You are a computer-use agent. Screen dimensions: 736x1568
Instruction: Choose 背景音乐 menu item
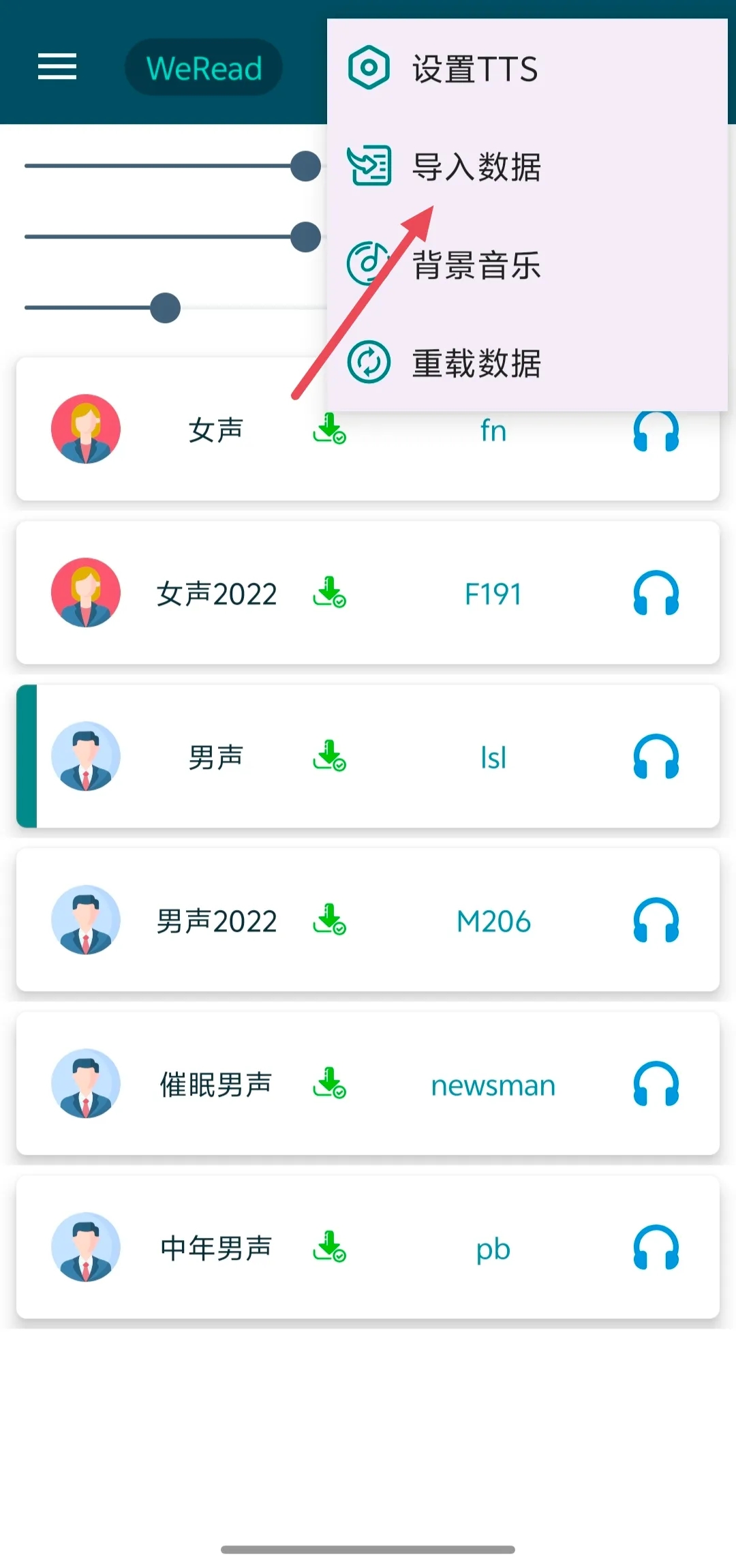pos(476,265)
